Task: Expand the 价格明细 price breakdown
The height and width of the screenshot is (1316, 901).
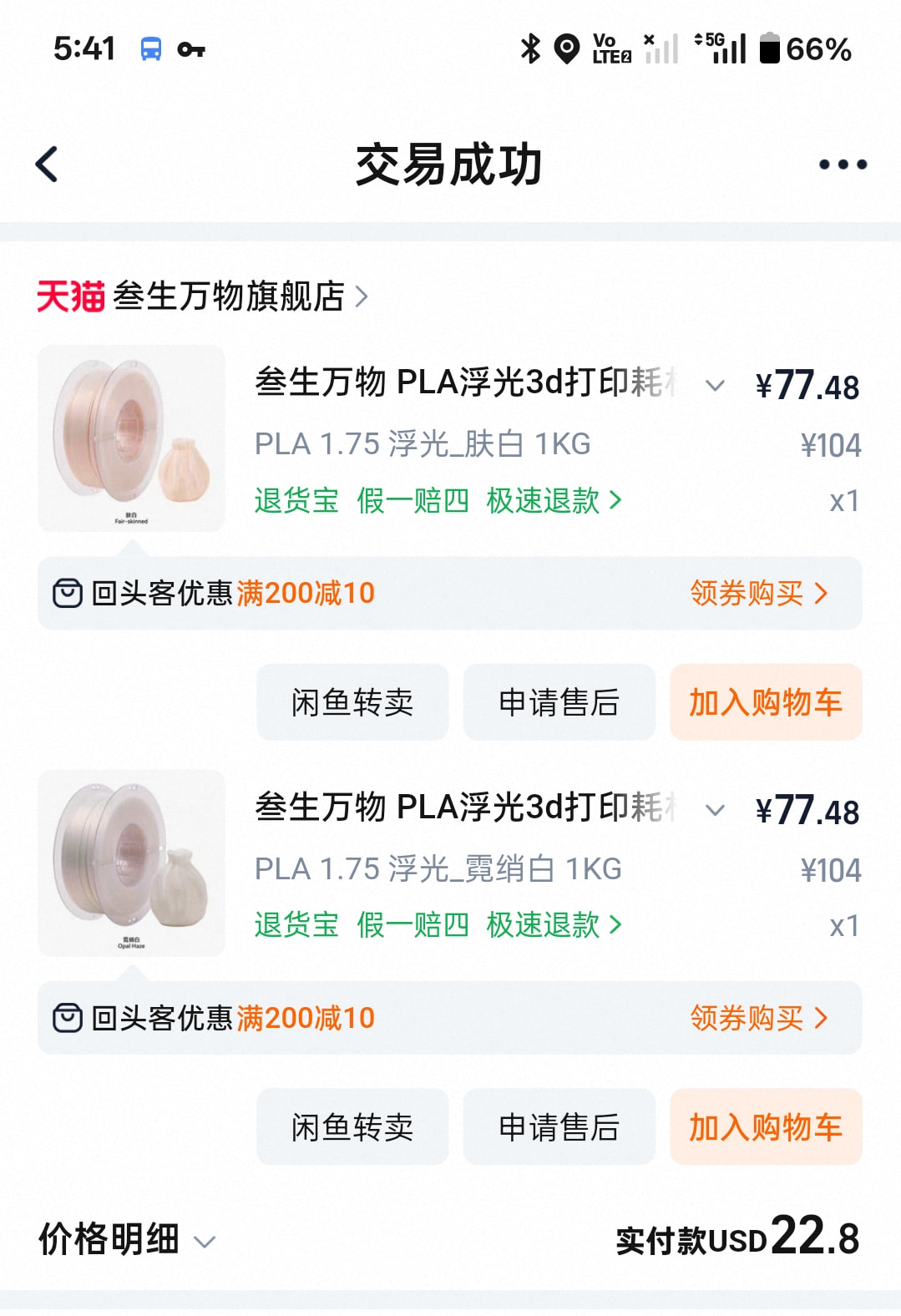Action: [127, 1239]
